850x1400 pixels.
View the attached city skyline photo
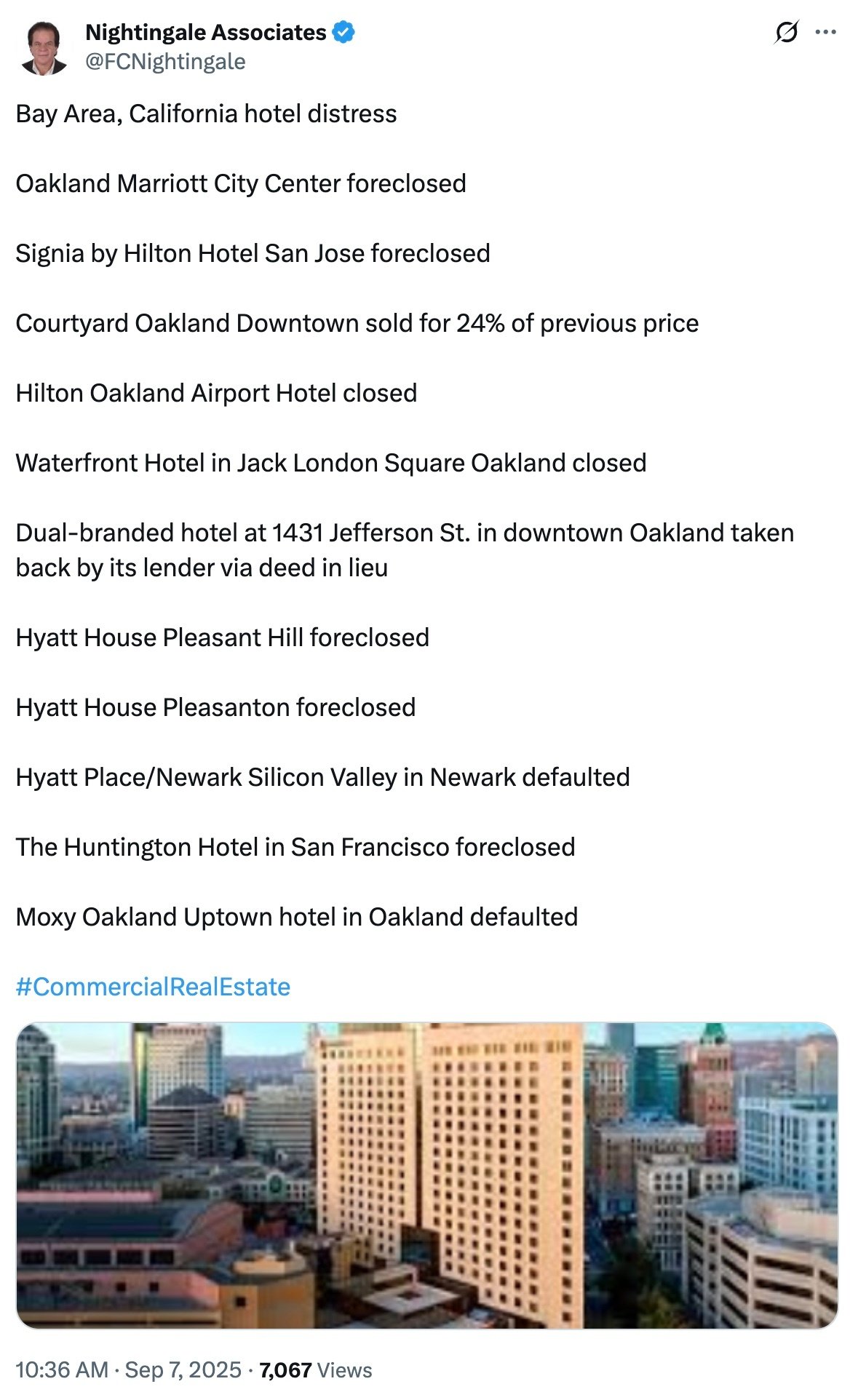426,1176
